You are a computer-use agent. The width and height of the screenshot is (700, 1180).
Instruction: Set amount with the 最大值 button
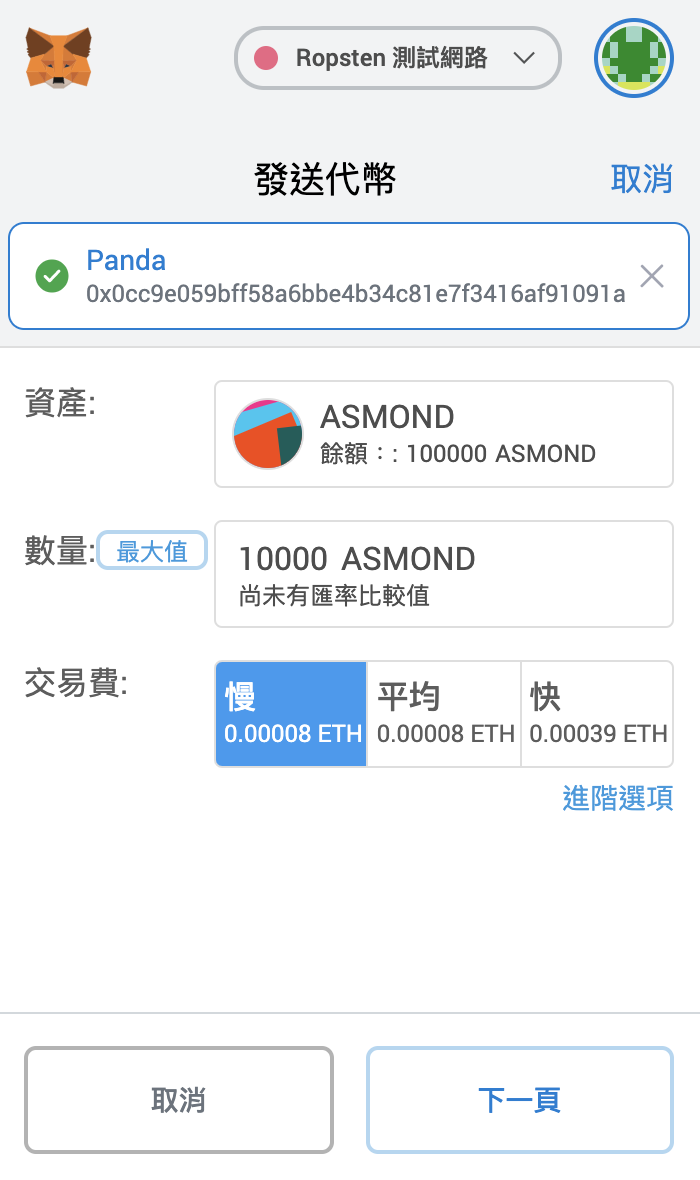point(152,551)
